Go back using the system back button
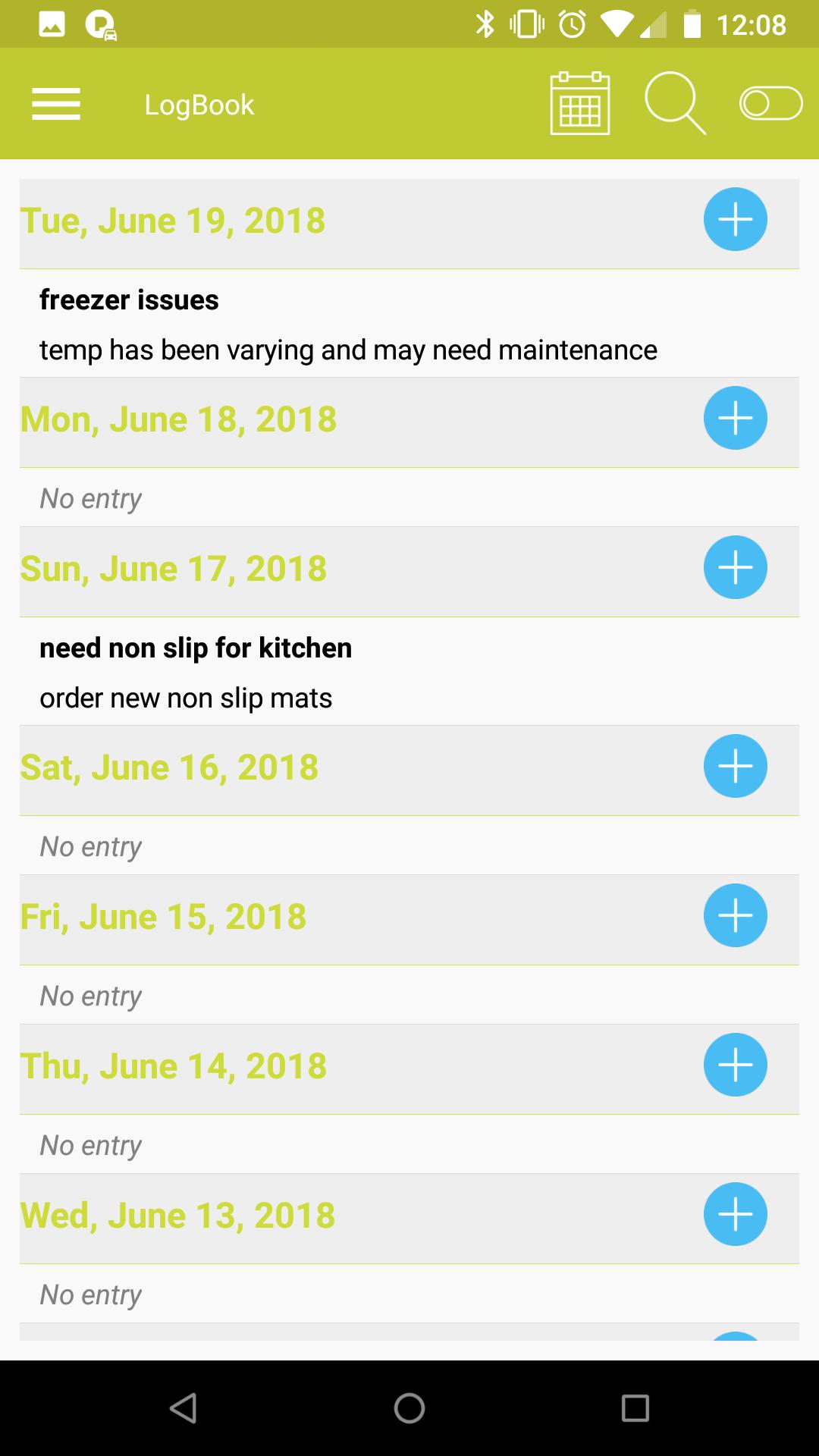819x1456 pixels. click(184, 1408)
